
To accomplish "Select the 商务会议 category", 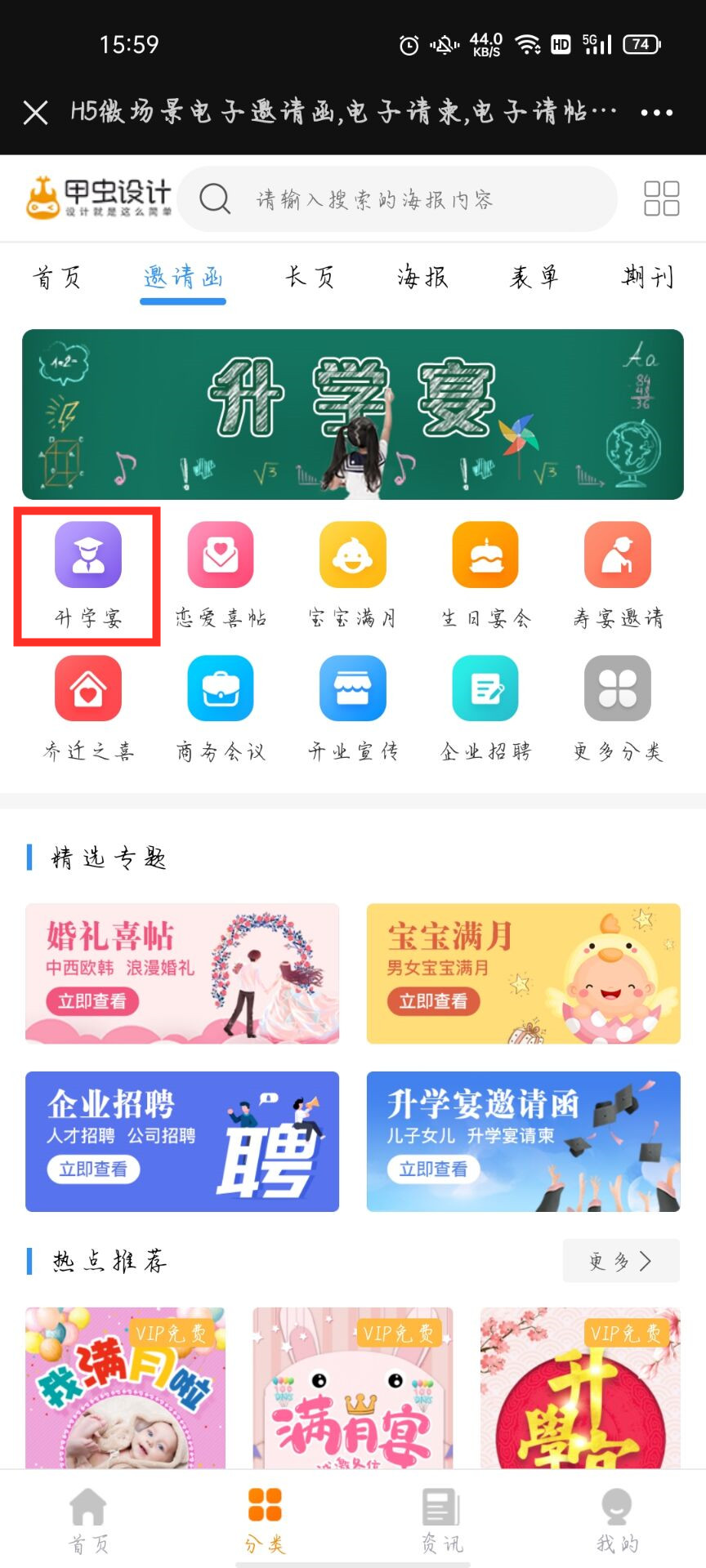I will (x=221, y=709).
